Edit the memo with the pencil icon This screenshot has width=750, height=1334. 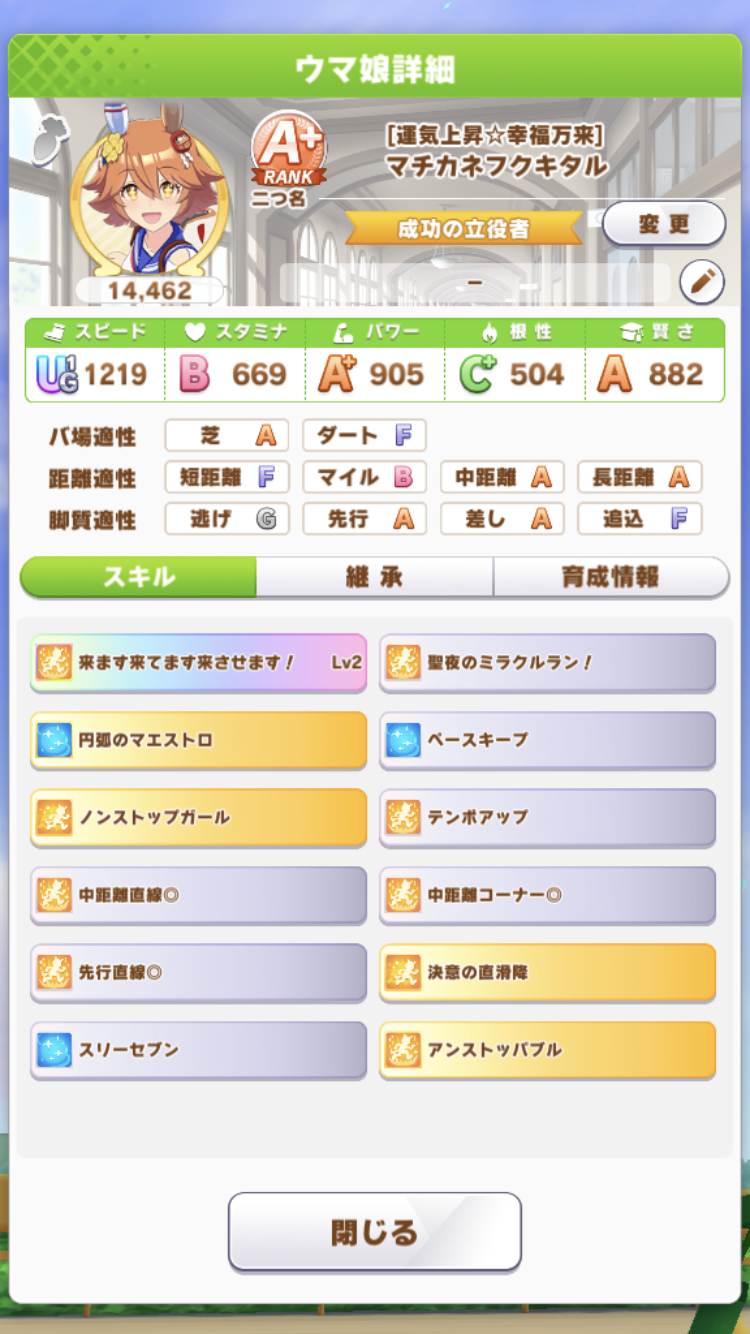(702, 283)
